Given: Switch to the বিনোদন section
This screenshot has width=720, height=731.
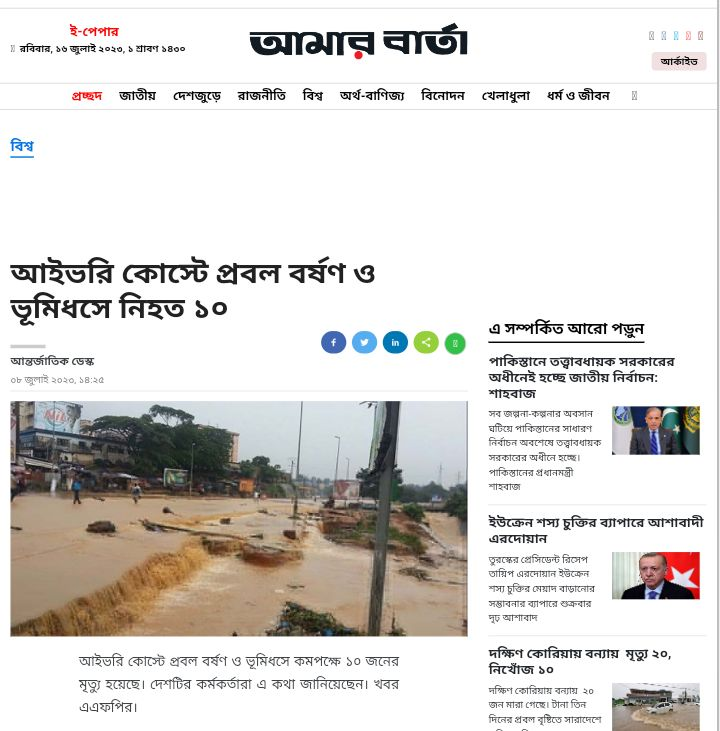Looking at the screenshot, I should point(442,96).
